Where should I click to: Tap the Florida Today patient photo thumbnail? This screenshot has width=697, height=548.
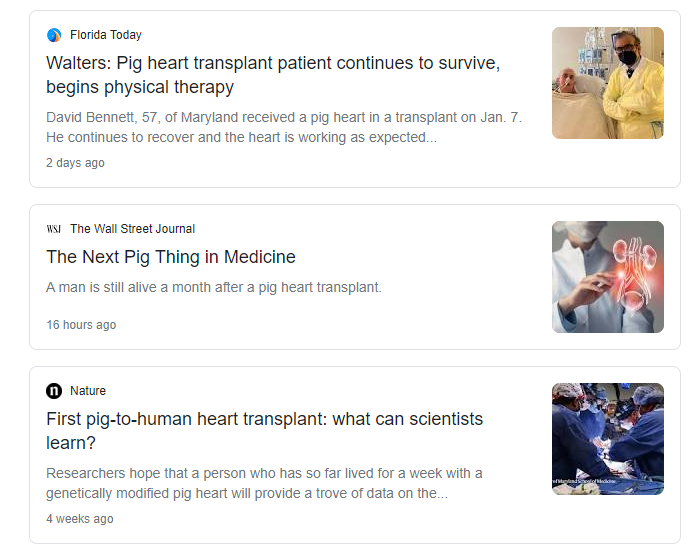tap(607, 83)
